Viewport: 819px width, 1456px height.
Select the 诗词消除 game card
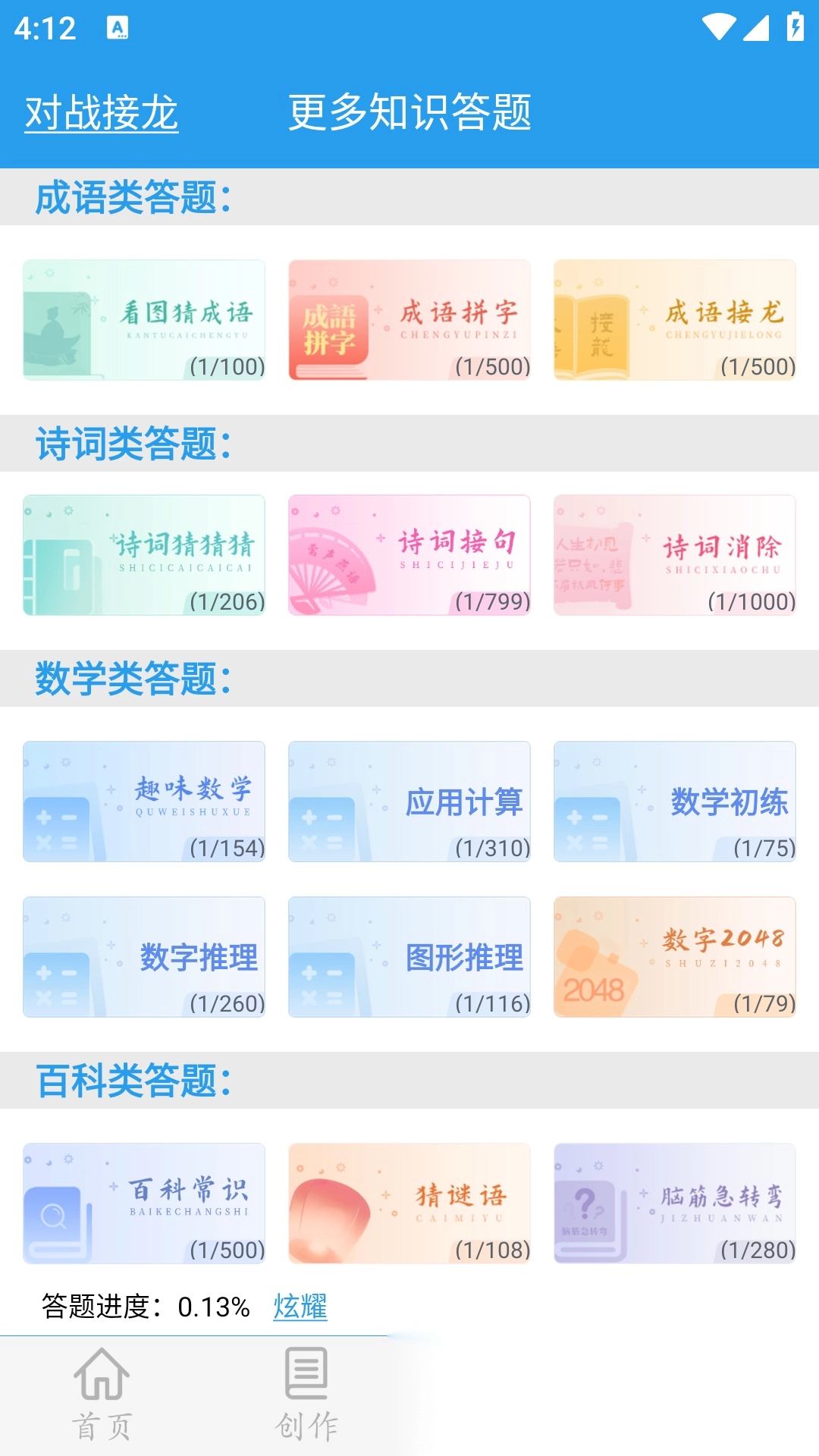click(x=675, y=555)
